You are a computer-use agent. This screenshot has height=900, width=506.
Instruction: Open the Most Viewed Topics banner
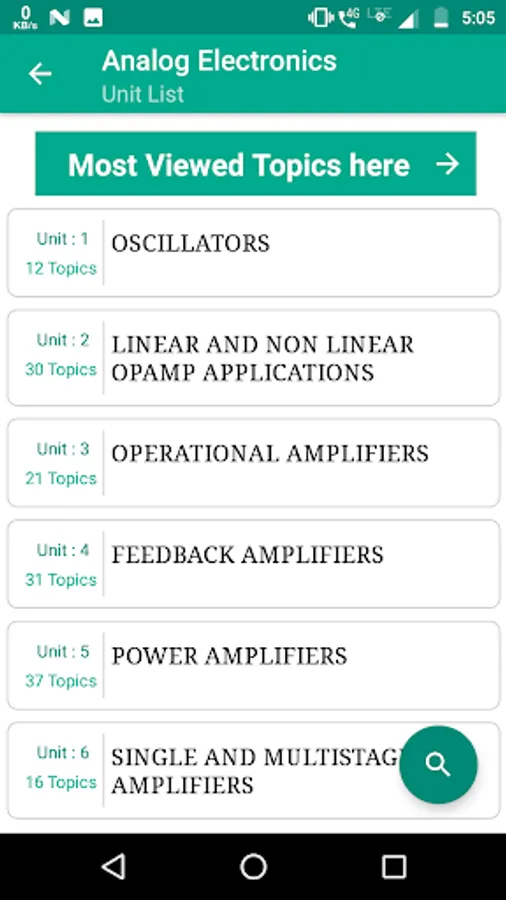255,164
